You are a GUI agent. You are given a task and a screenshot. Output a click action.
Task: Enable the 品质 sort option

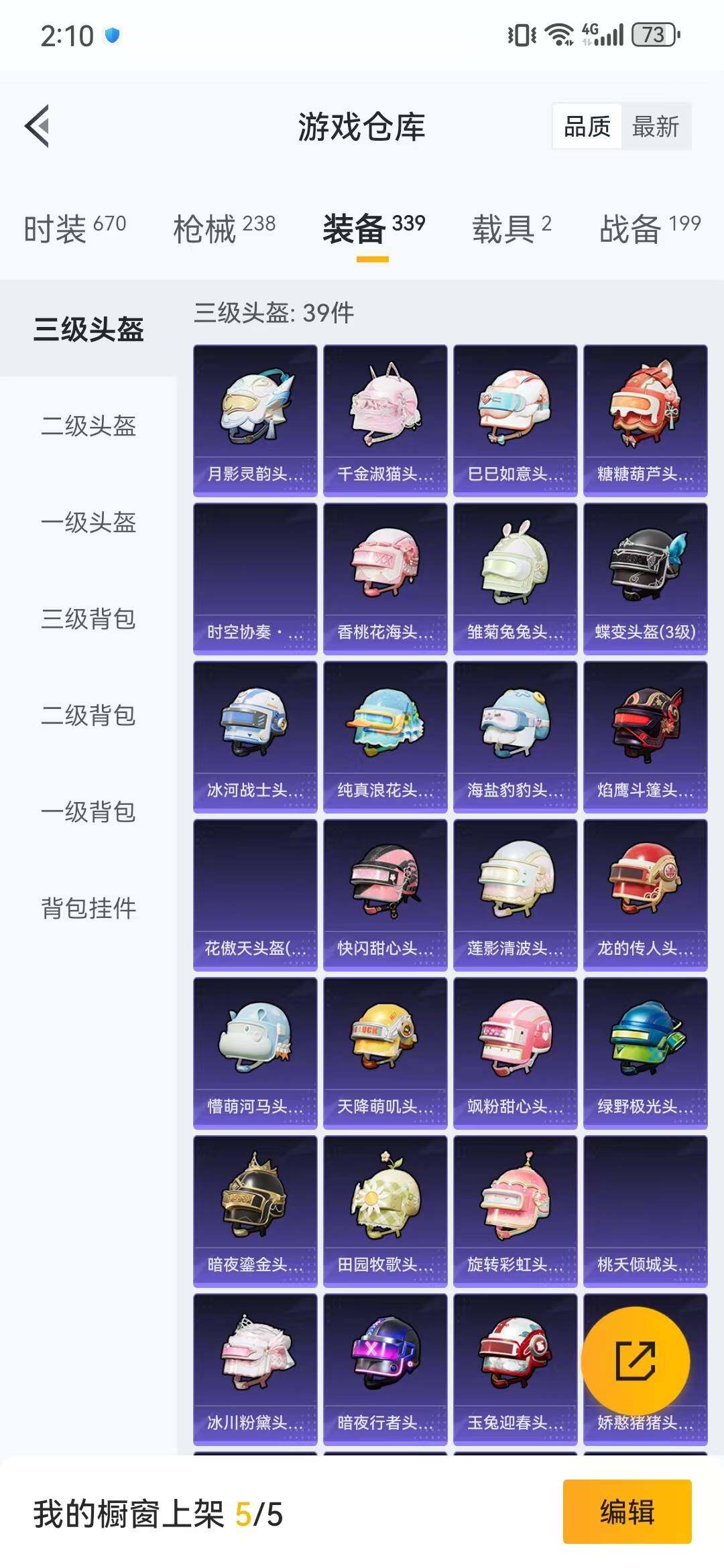587,126
